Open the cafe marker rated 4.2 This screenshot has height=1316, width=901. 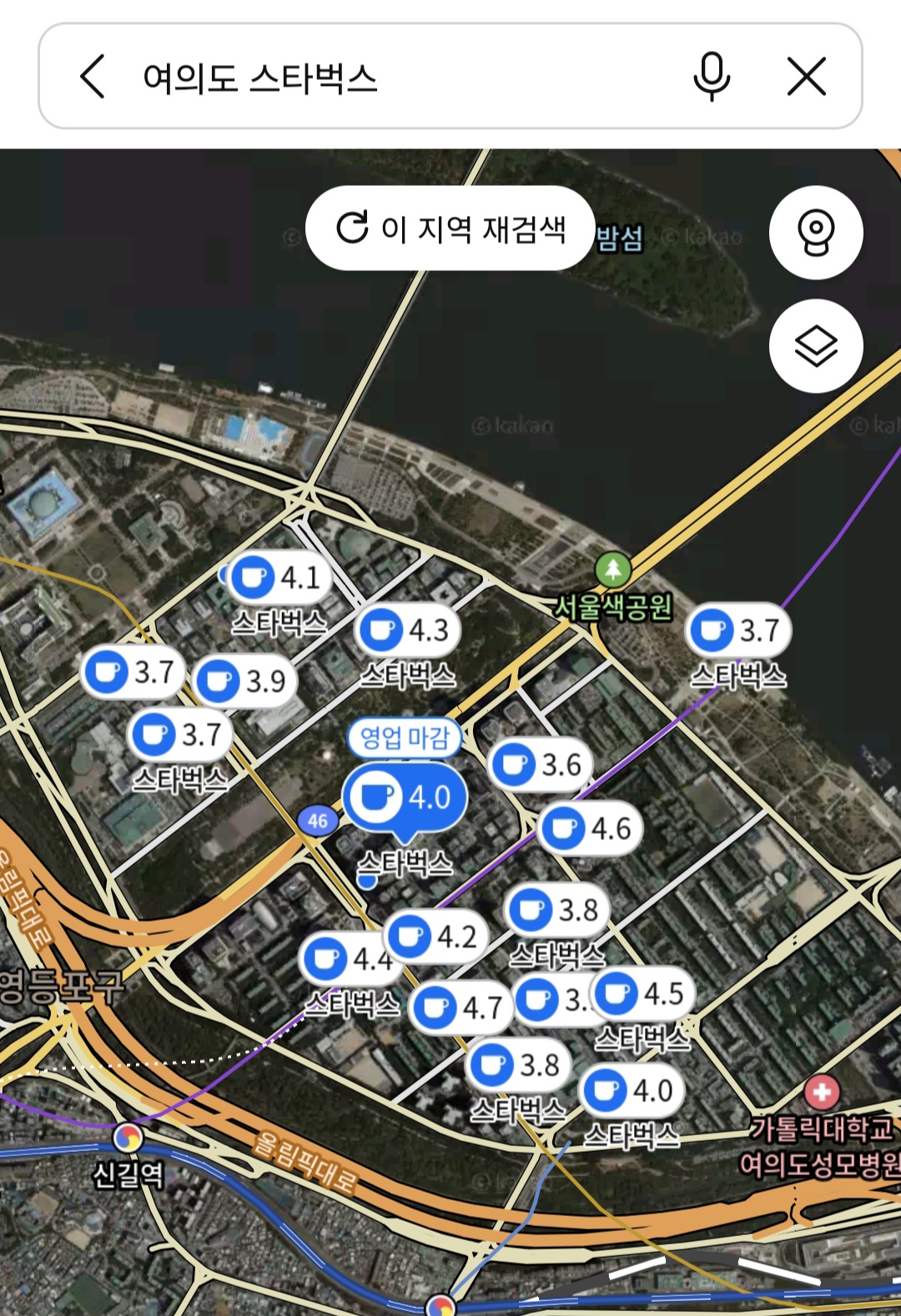435,937
